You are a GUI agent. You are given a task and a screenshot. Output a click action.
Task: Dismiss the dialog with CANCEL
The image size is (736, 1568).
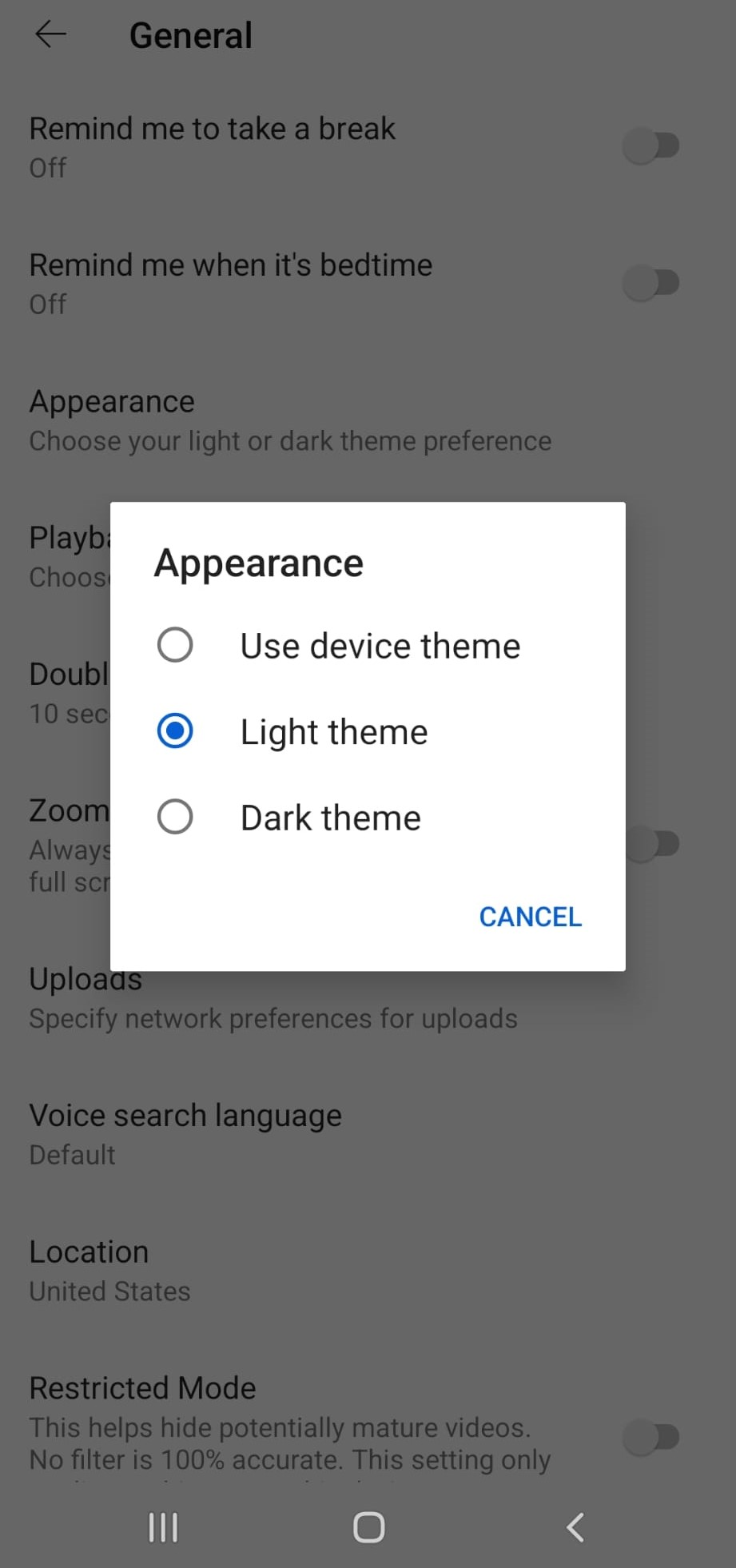530,917
